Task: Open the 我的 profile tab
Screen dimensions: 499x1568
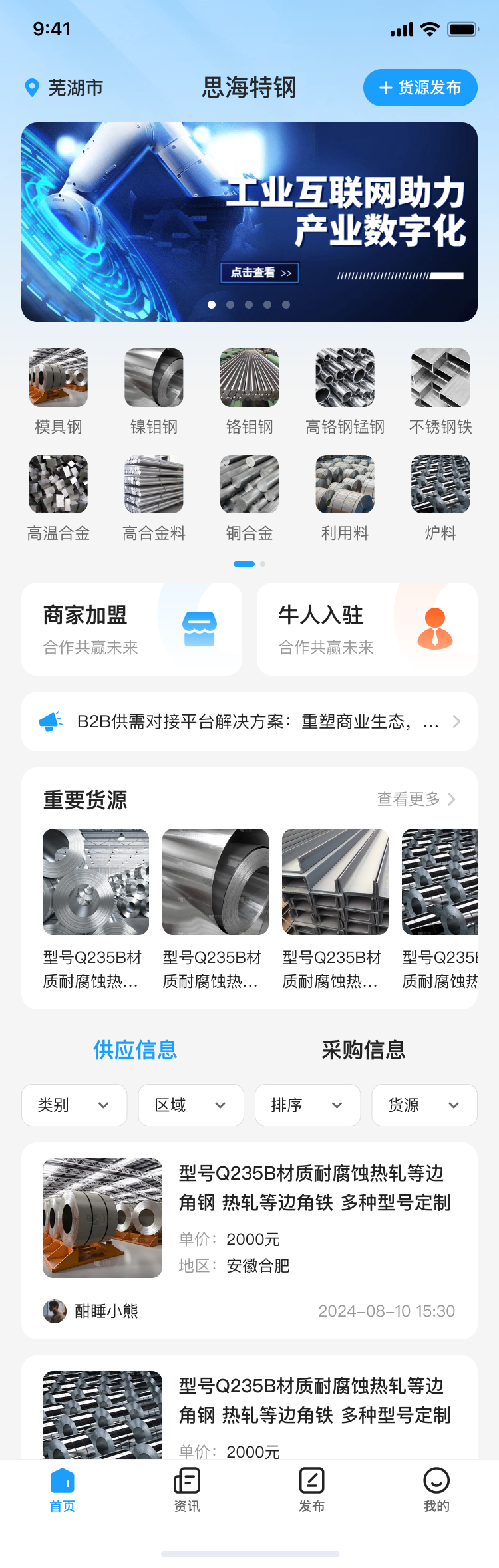Action: point(436,1490)
